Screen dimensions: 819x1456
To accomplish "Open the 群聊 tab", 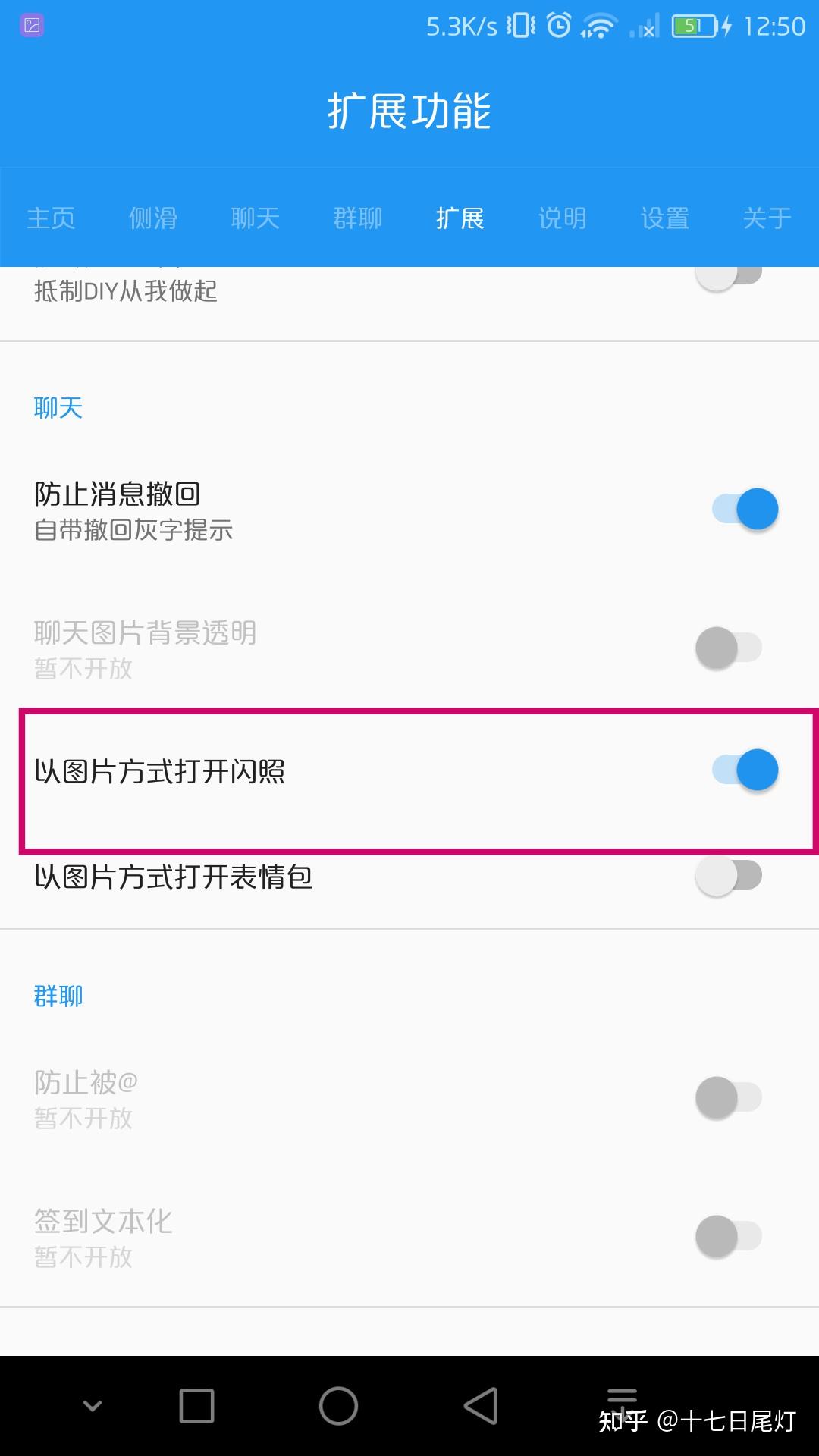I will 358,218.
